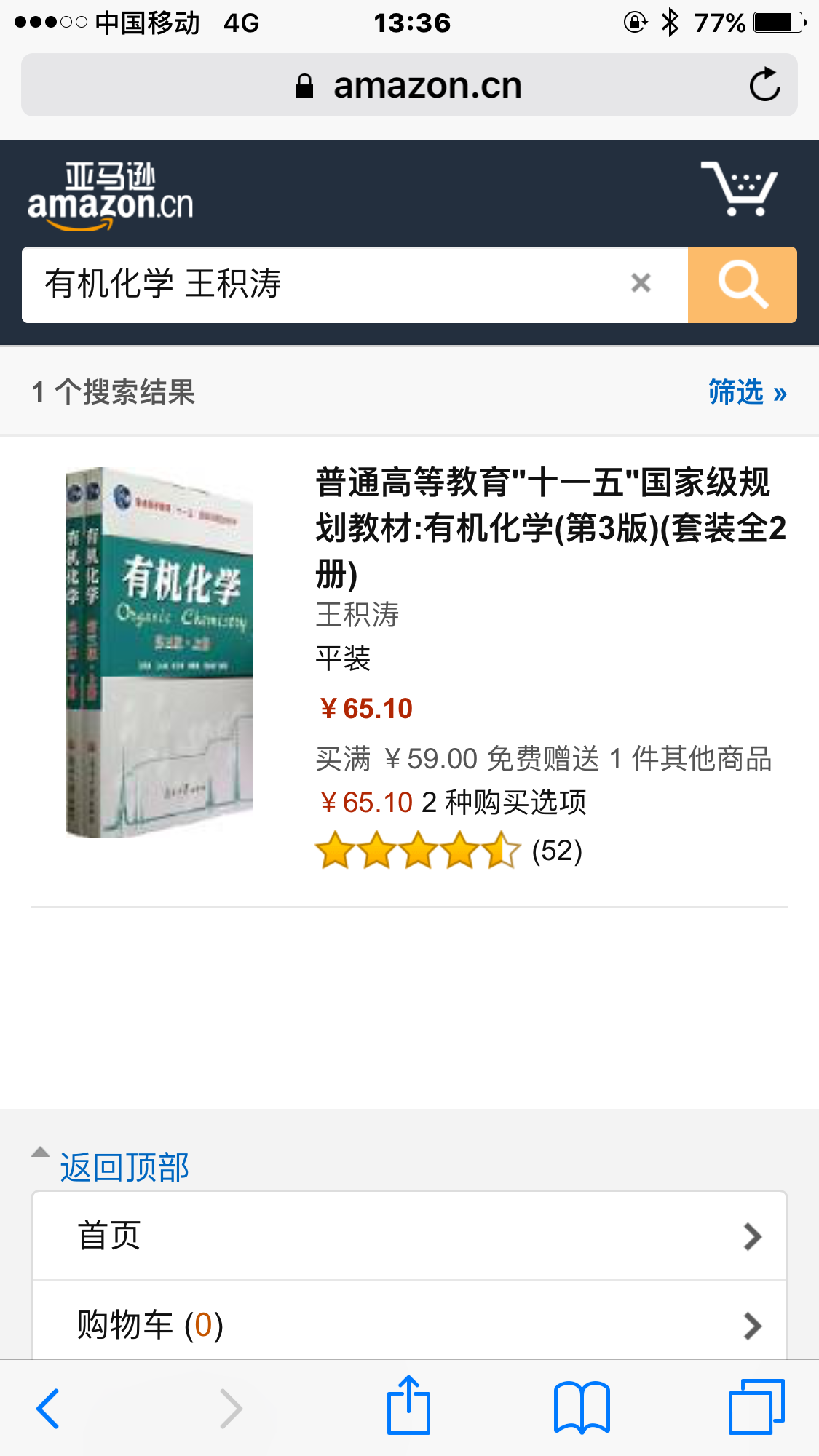Reload the page in the address bar

(x=764, y=85)
